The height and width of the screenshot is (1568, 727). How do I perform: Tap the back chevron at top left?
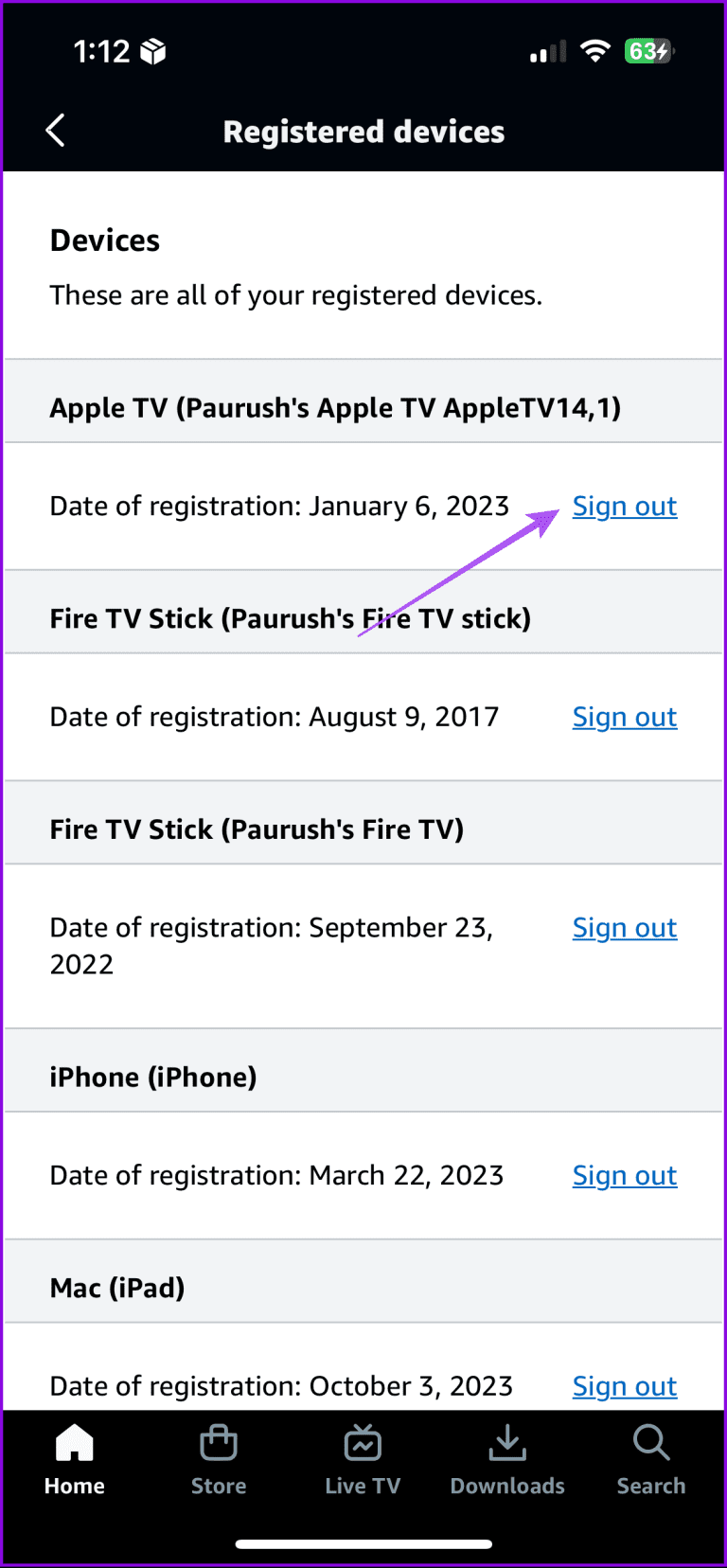55,130
